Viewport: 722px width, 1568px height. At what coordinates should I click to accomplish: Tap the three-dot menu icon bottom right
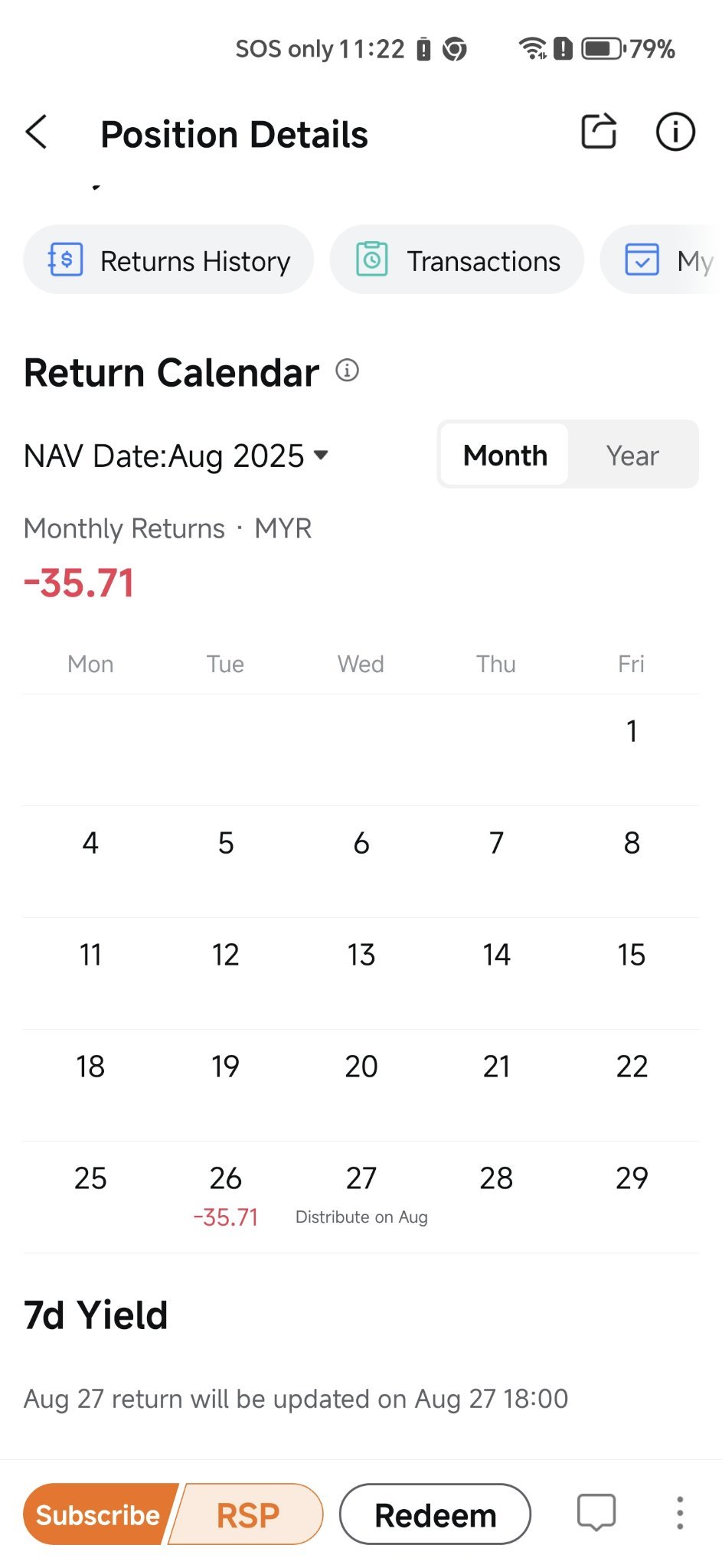coord(679,1513)
